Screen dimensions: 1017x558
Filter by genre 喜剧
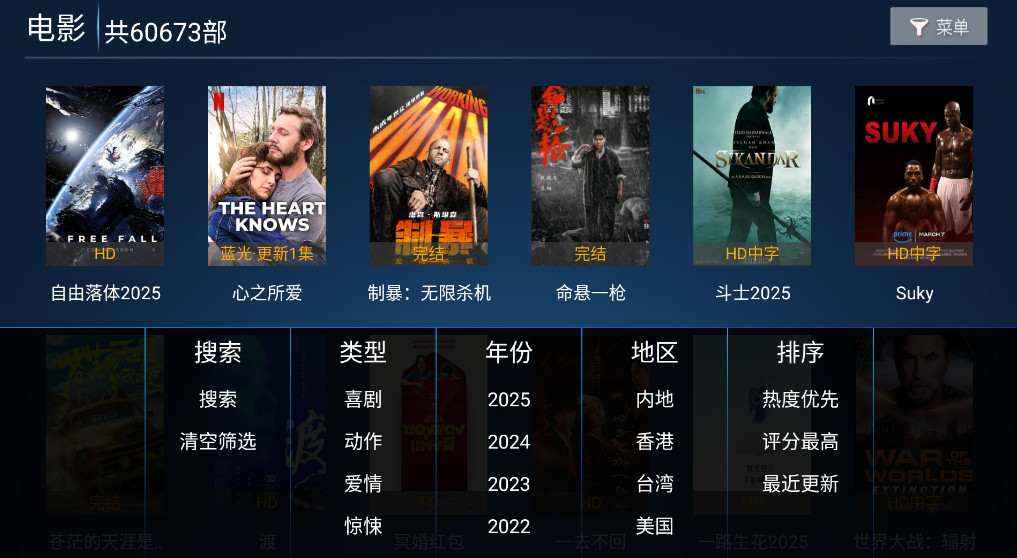tap(363, 399)
